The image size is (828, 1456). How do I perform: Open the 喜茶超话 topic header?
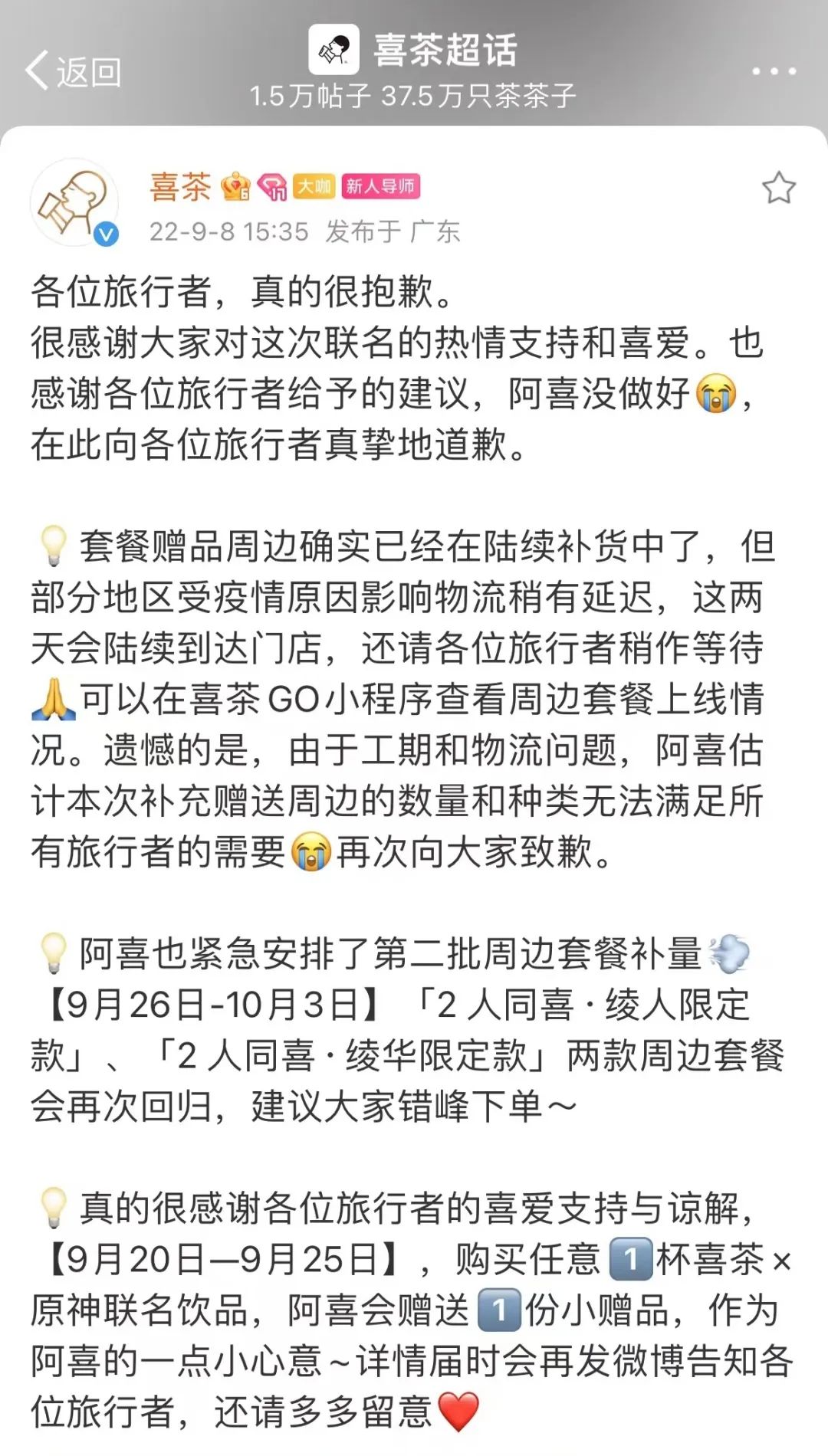[x=444, y=51]
